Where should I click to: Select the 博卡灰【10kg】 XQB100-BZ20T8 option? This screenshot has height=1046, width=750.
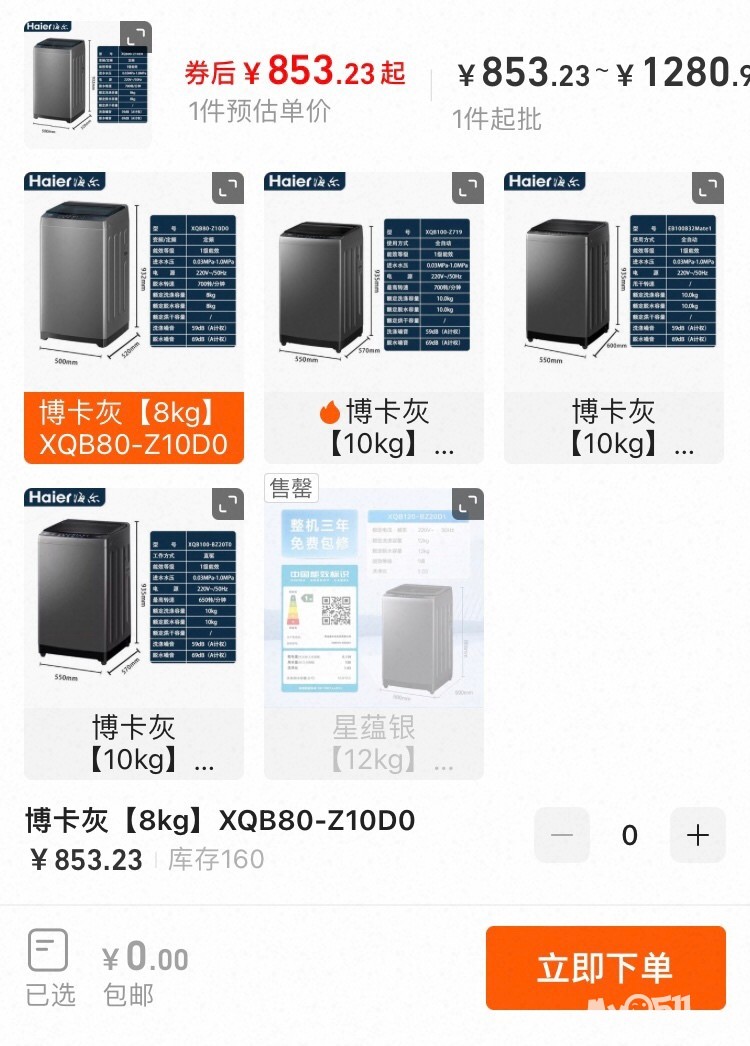pos(133,743)
